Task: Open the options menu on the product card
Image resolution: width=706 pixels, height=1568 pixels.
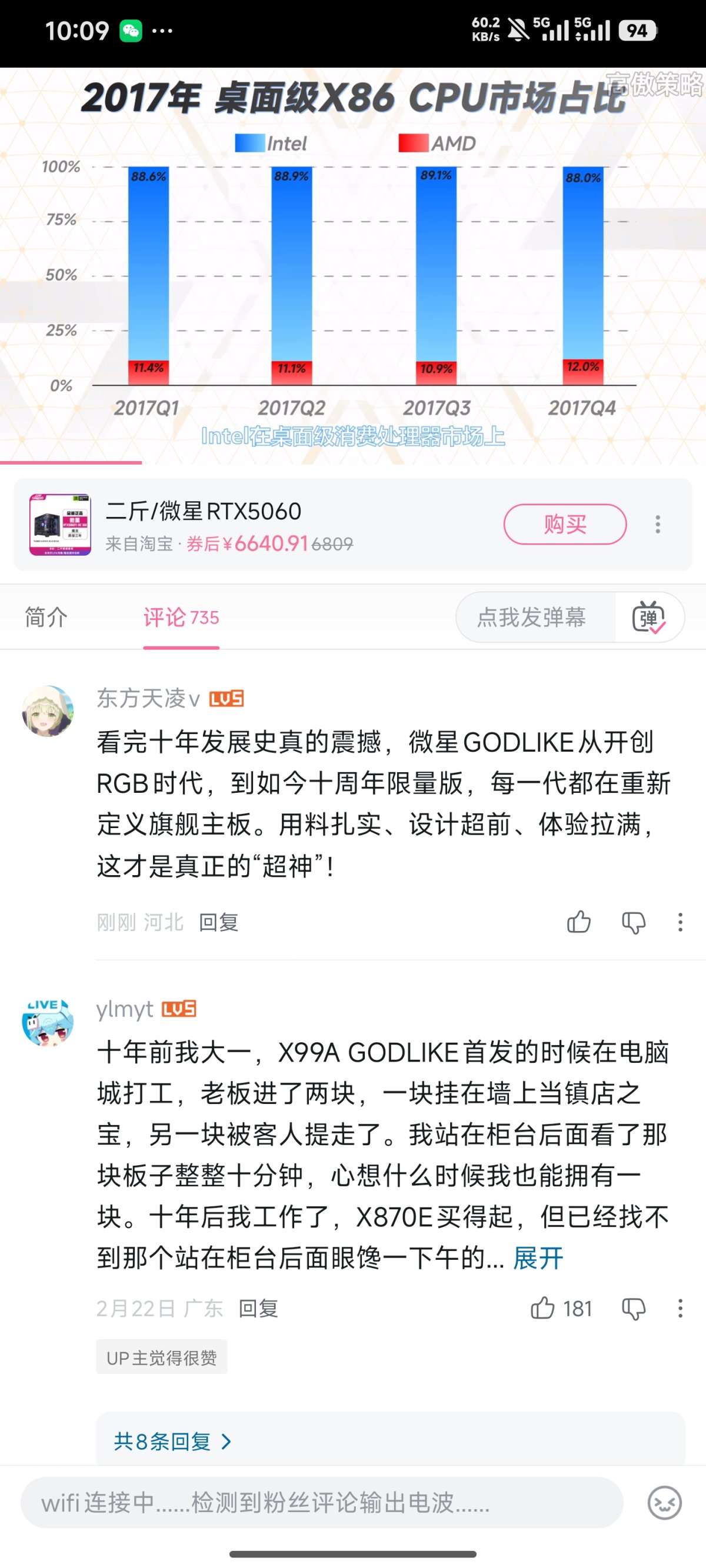Action: click(657, 524)
